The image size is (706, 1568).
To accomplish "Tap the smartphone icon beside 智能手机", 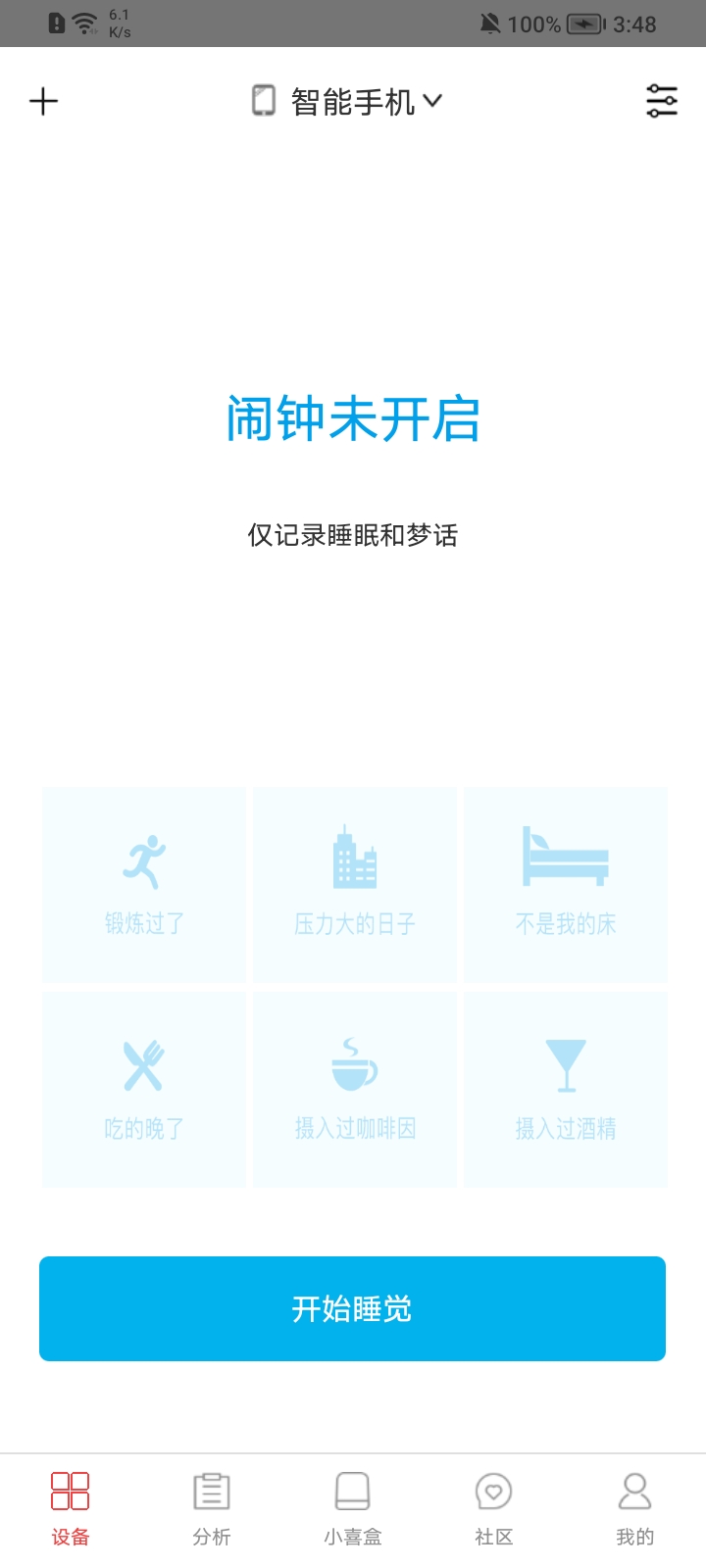I will click(x=263, y=100).
